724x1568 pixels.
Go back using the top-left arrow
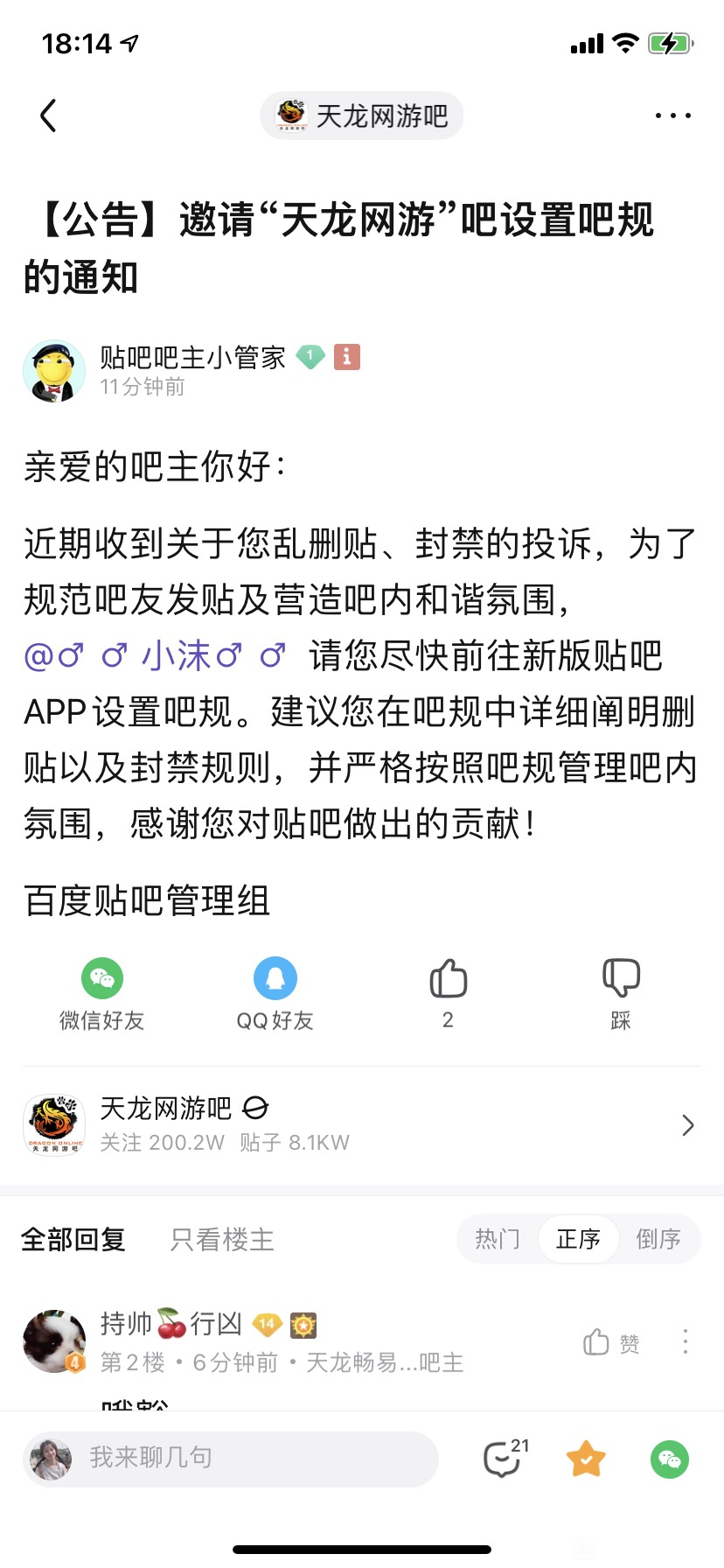pos(49,115)
